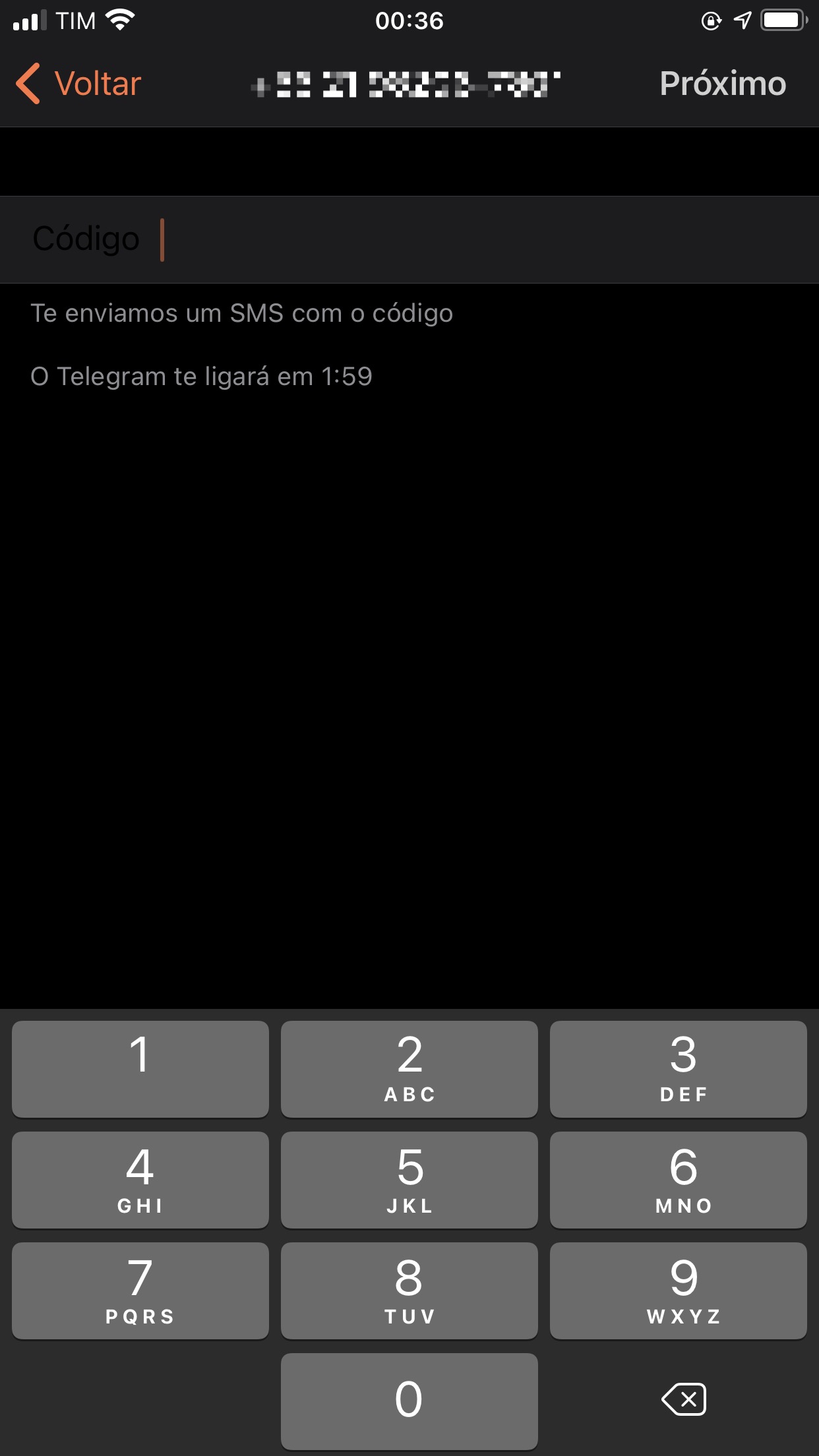
Task: Go back with the Voltar button
Action: [78, 84]
